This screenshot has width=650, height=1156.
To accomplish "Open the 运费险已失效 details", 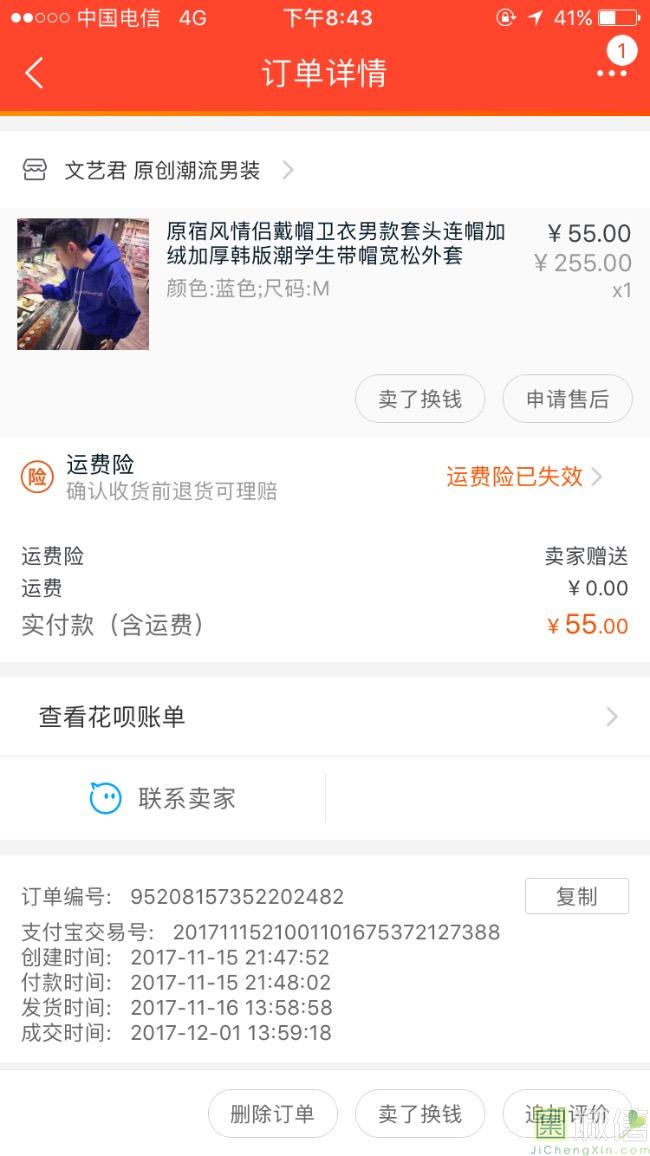I will [523, 477].
